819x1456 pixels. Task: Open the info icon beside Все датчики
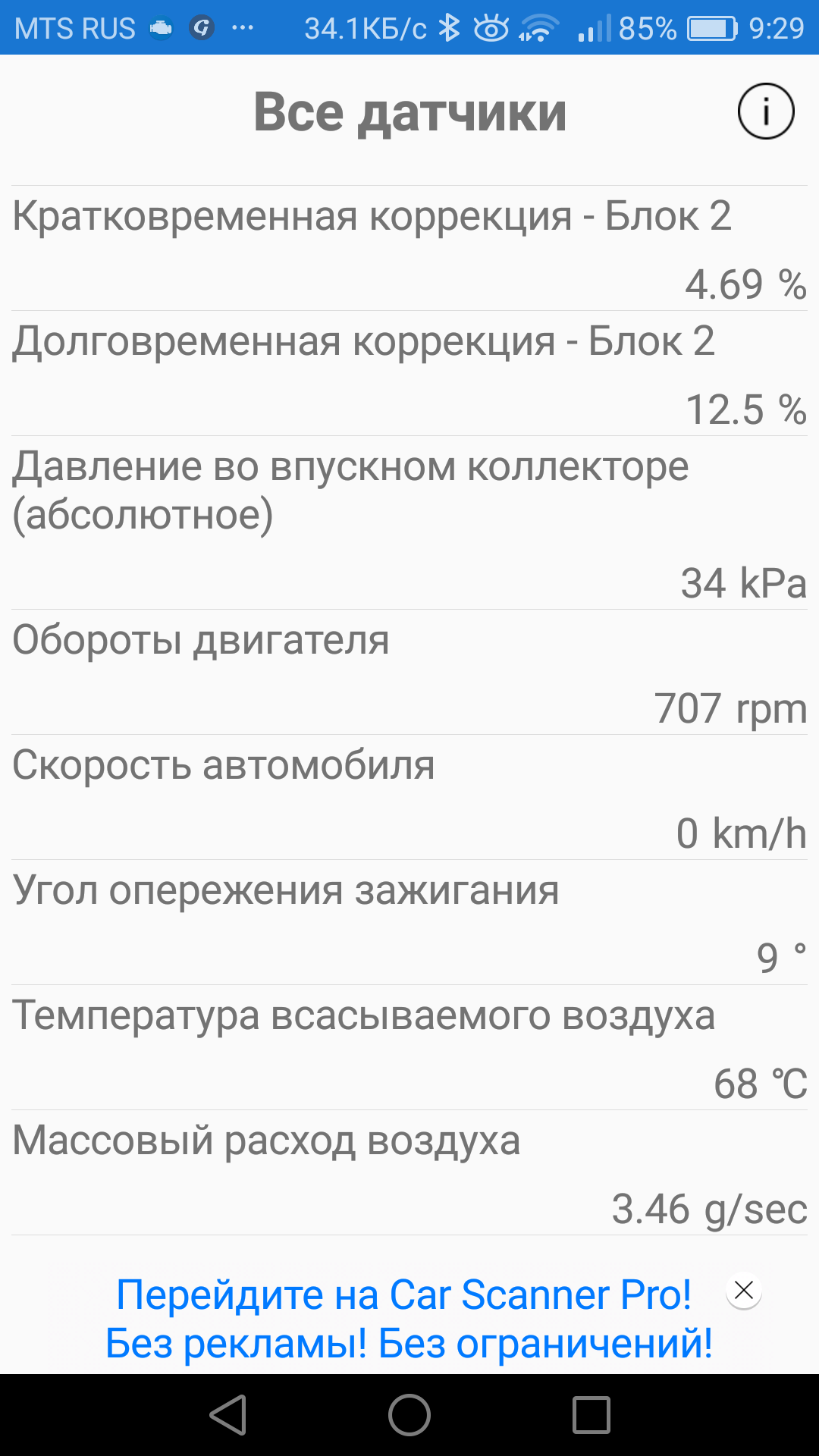click(x=766, y=111)
